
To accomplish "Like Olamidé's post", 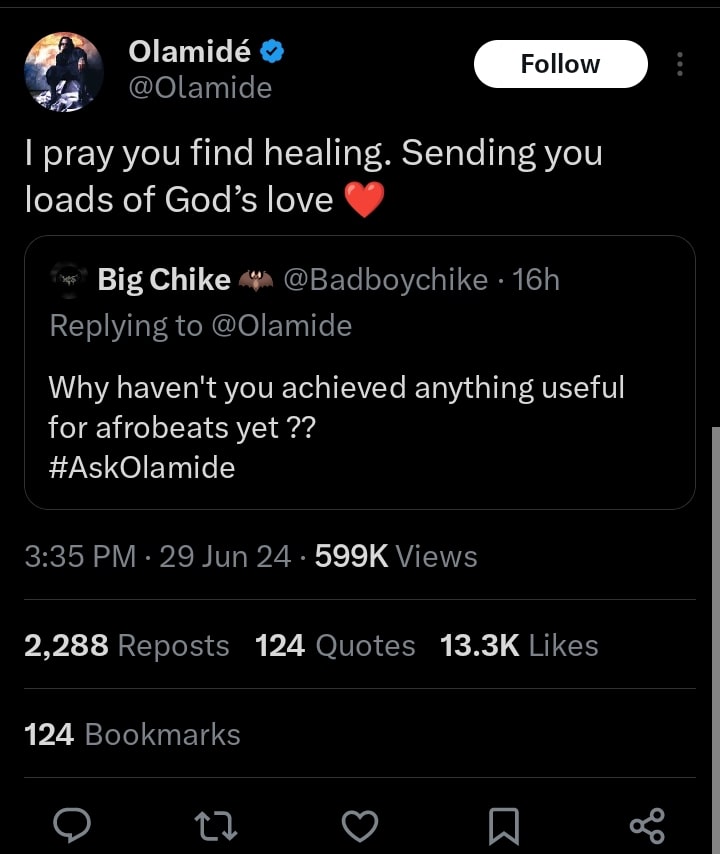I will click(360, 825).
